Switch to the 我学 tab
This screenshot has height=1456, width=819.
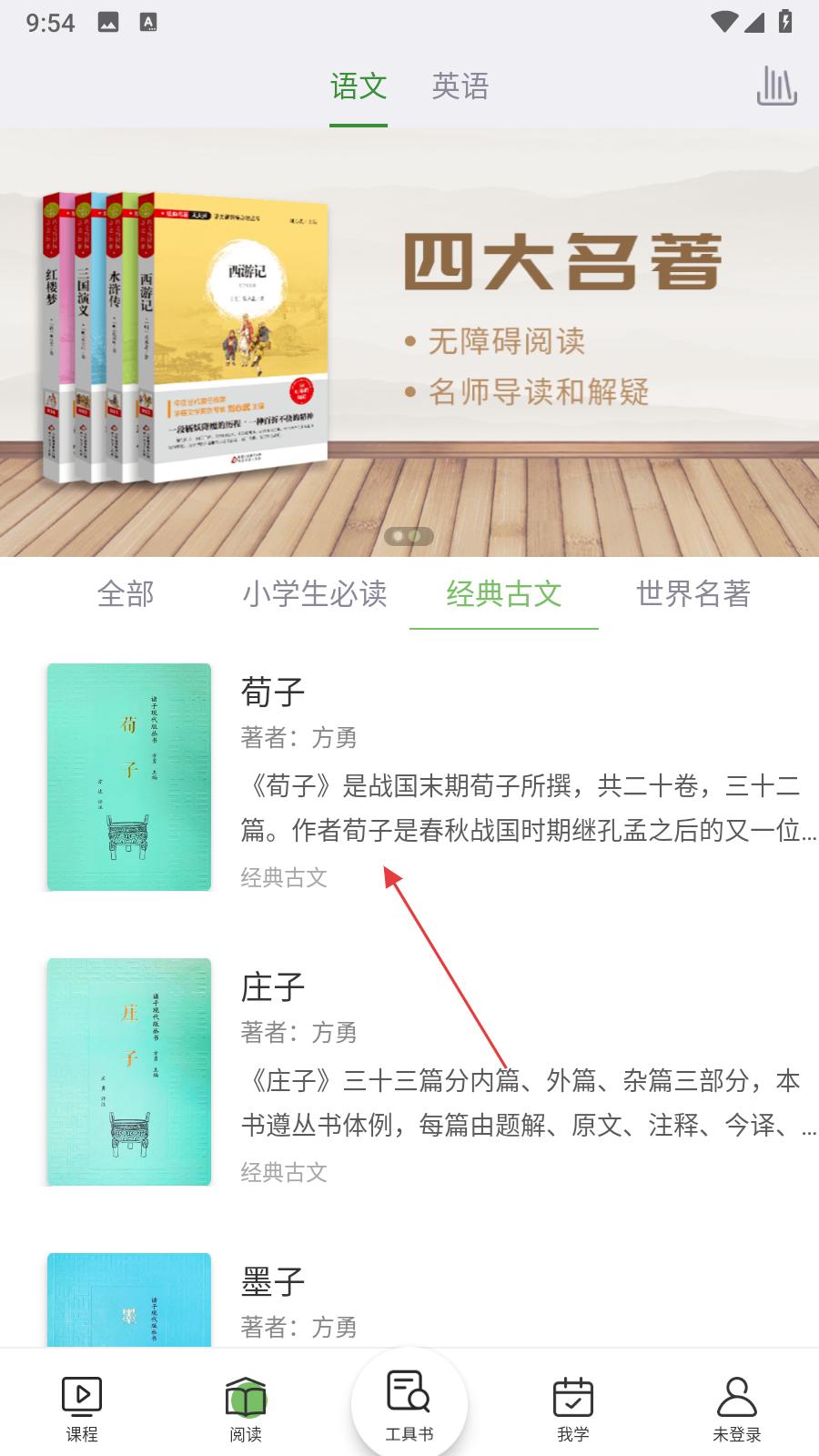[x=573, y=1408]
